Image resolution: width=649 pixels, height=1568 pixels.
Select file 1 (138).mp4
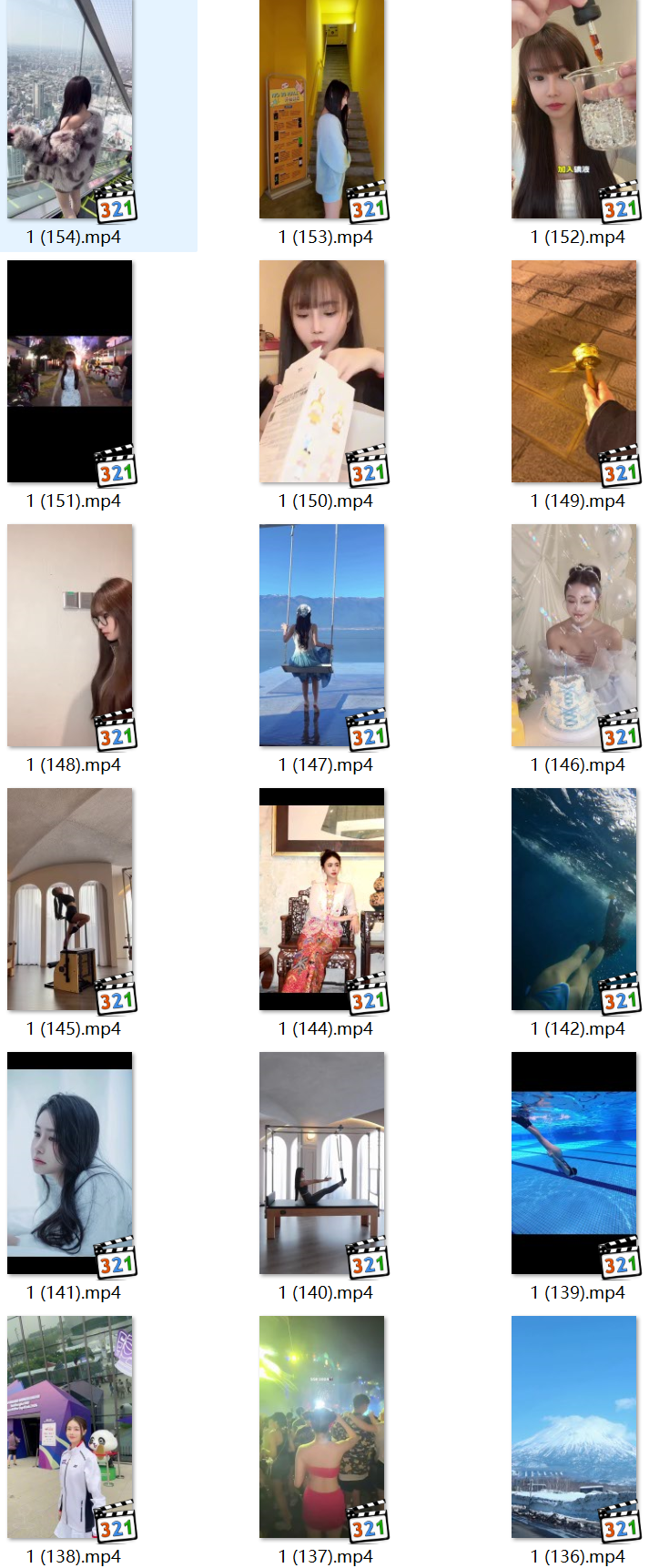[x=70, y=1427]
